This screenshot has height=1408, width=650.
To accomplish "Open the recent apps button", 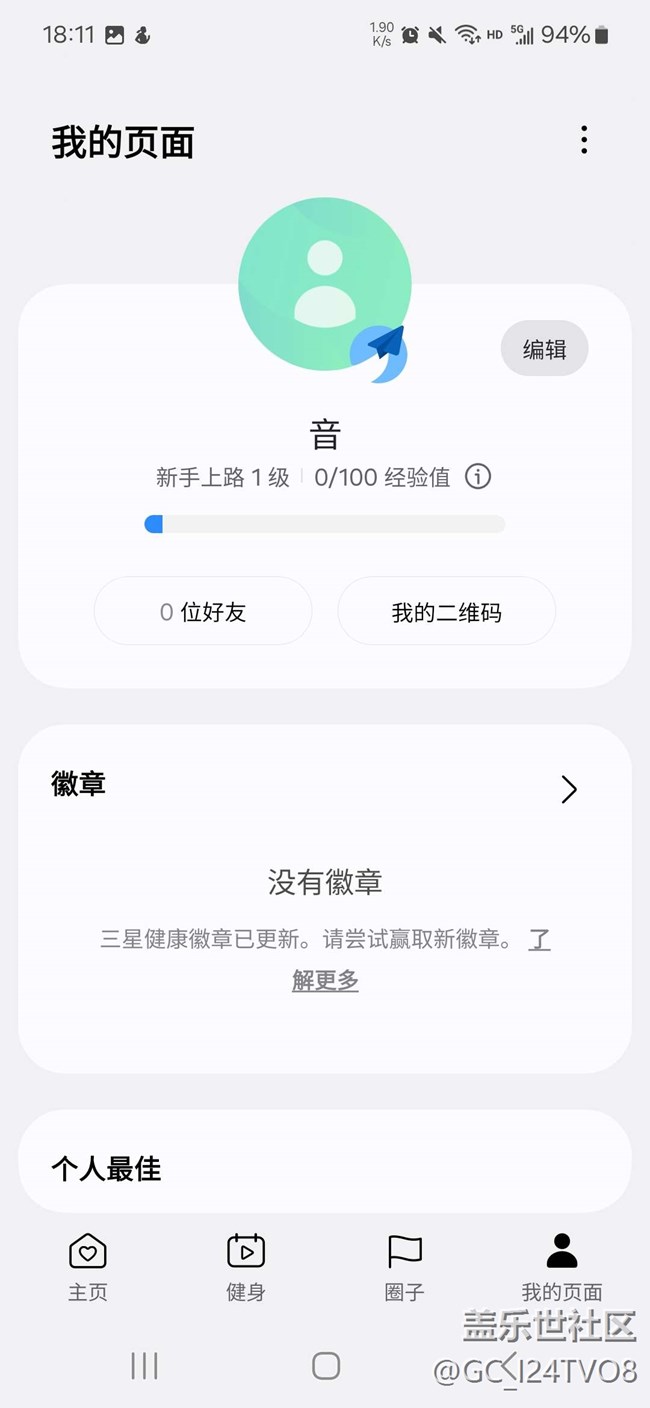I will (x=144, y=1366).
